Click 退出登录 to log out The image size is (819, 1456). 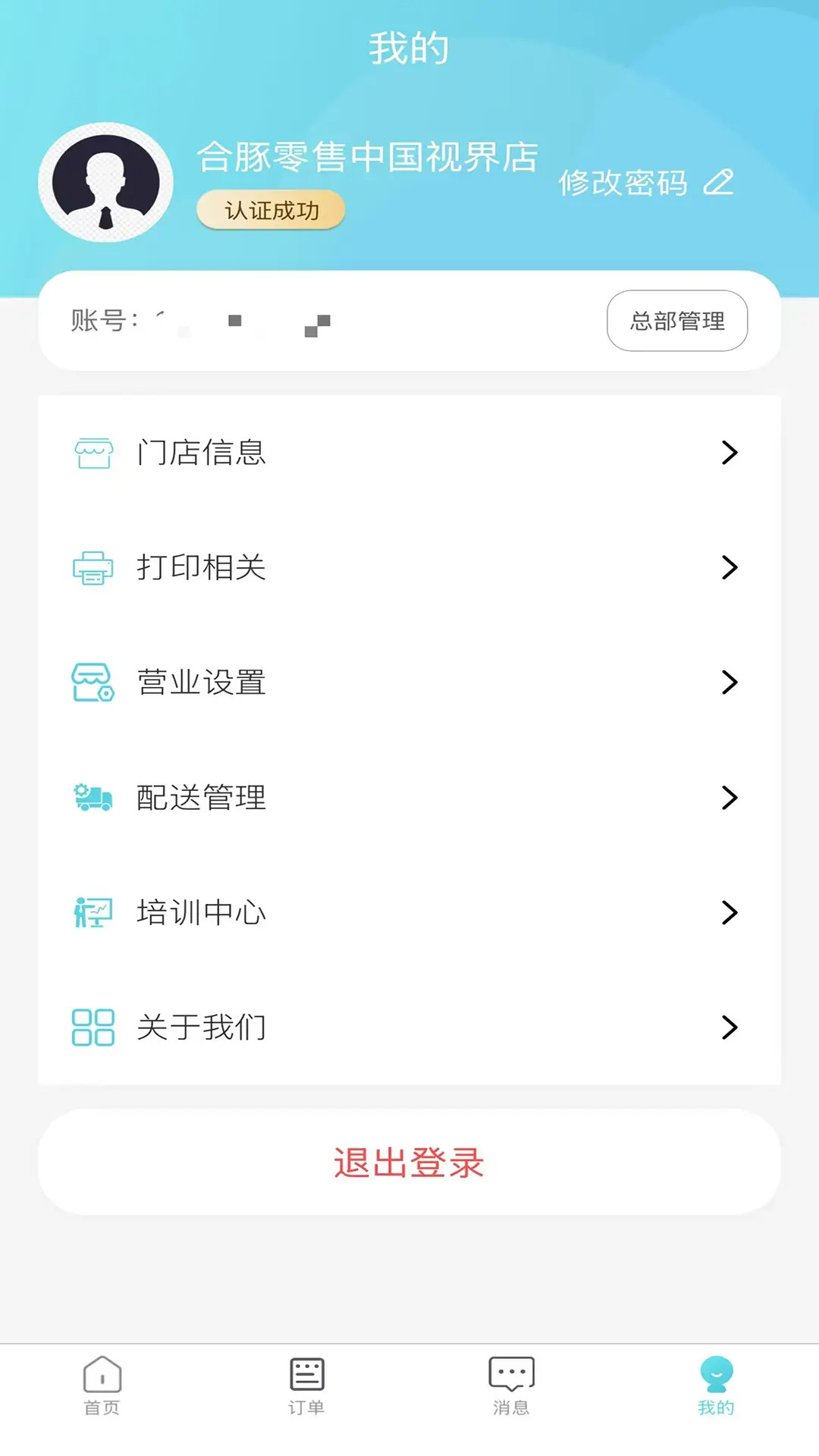409,1163
